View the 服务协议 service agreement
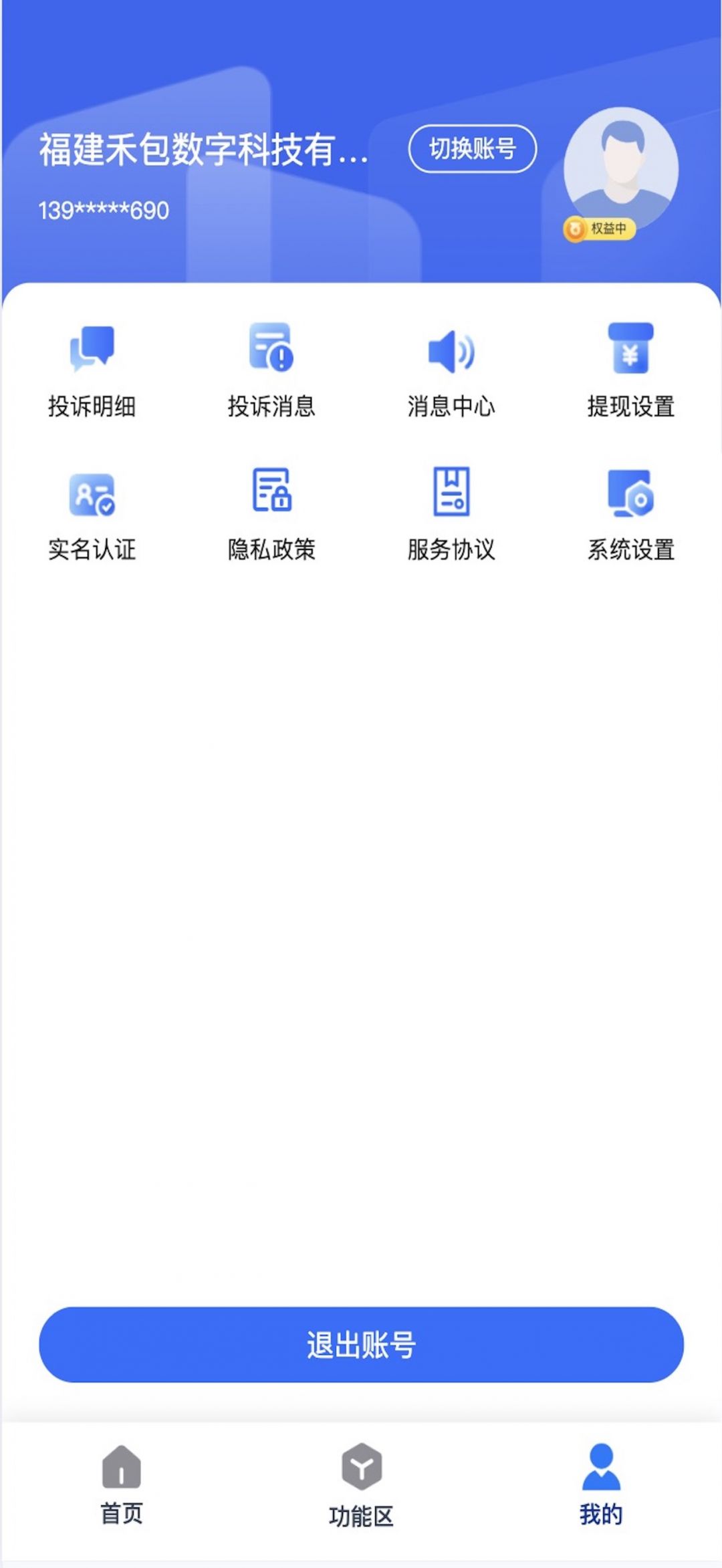 [451, 514]
